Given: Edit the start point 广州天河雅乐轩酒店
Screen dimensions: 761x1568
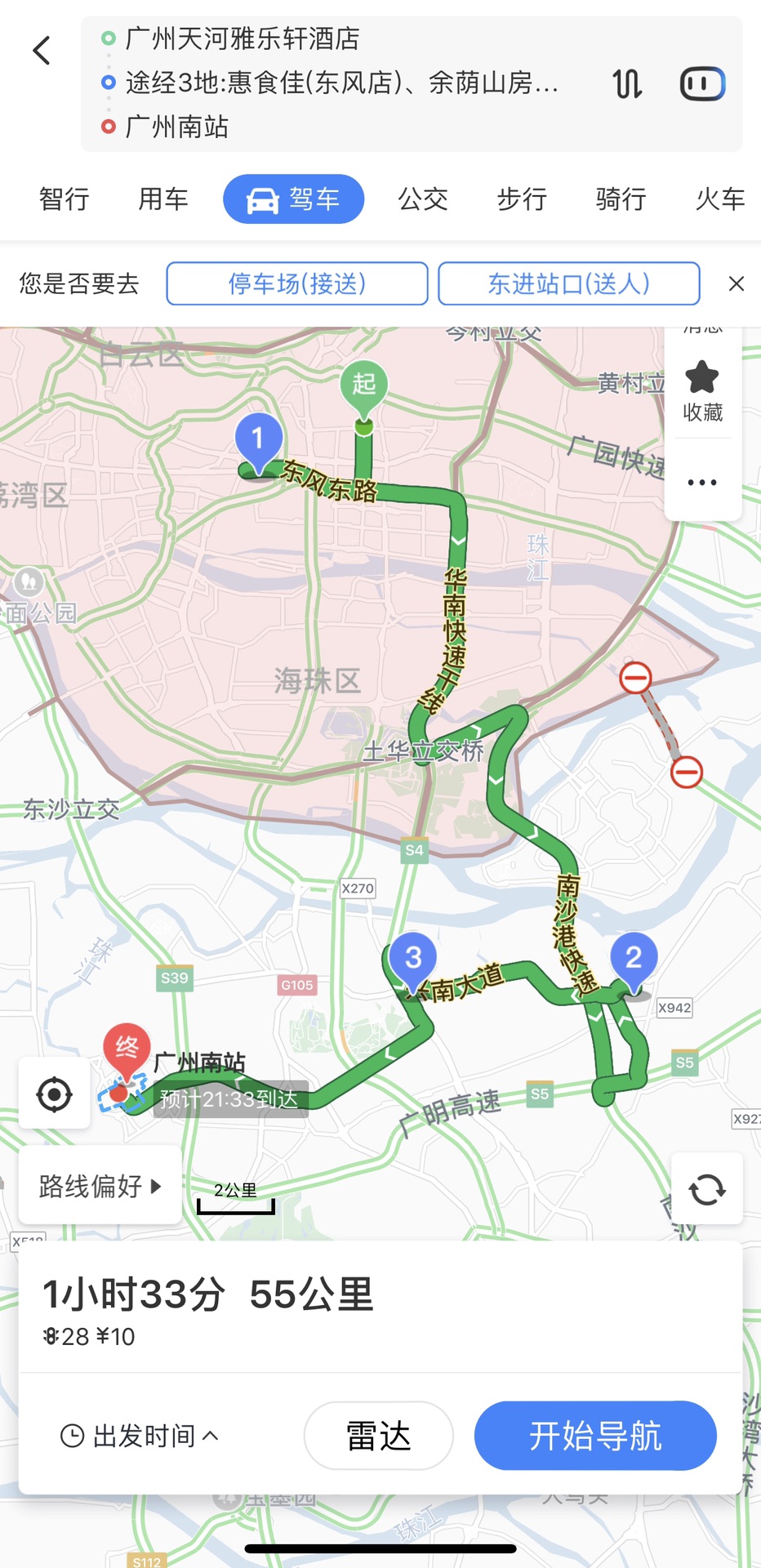Looking at the screenshot, I should pos(243,38).
